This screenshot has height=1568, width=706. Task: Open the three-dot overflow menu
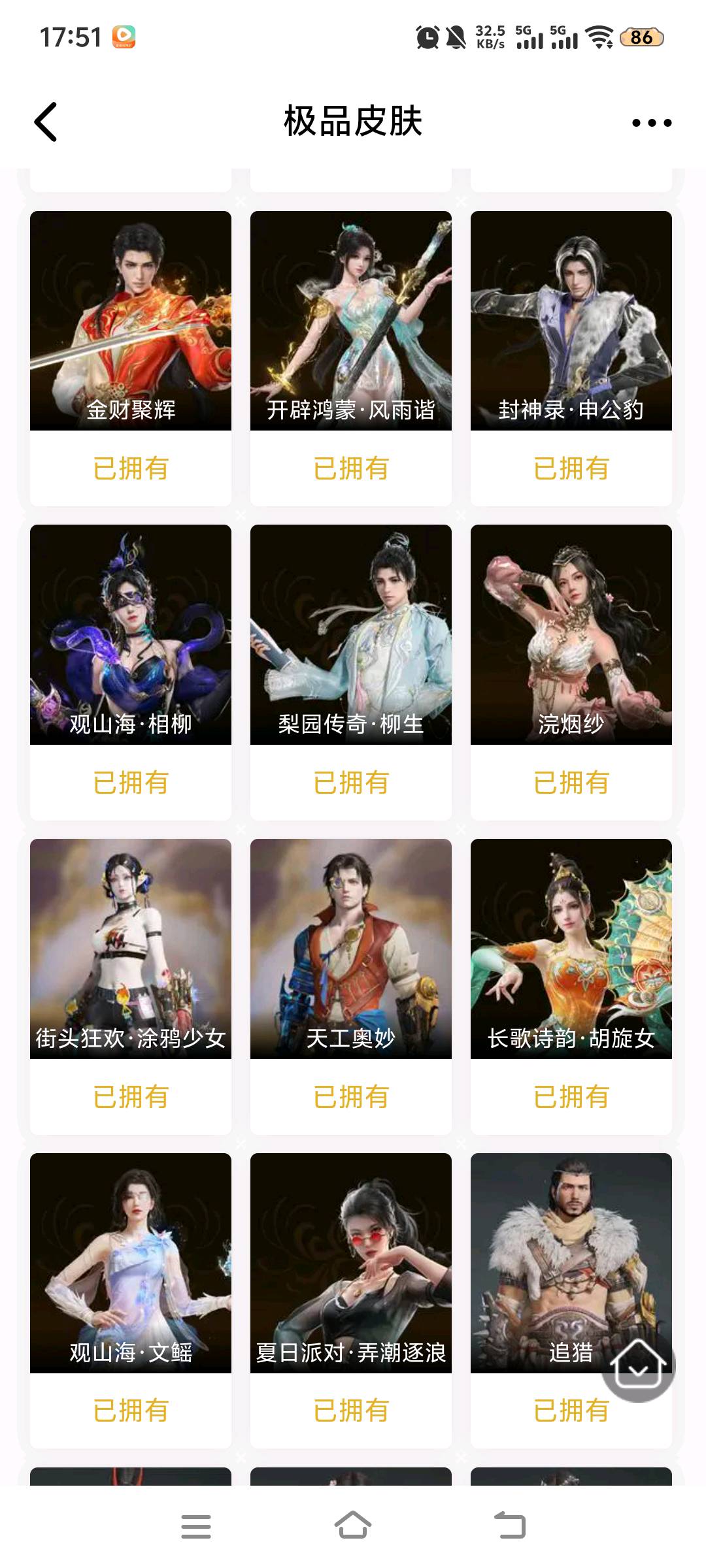click(652, 123)
